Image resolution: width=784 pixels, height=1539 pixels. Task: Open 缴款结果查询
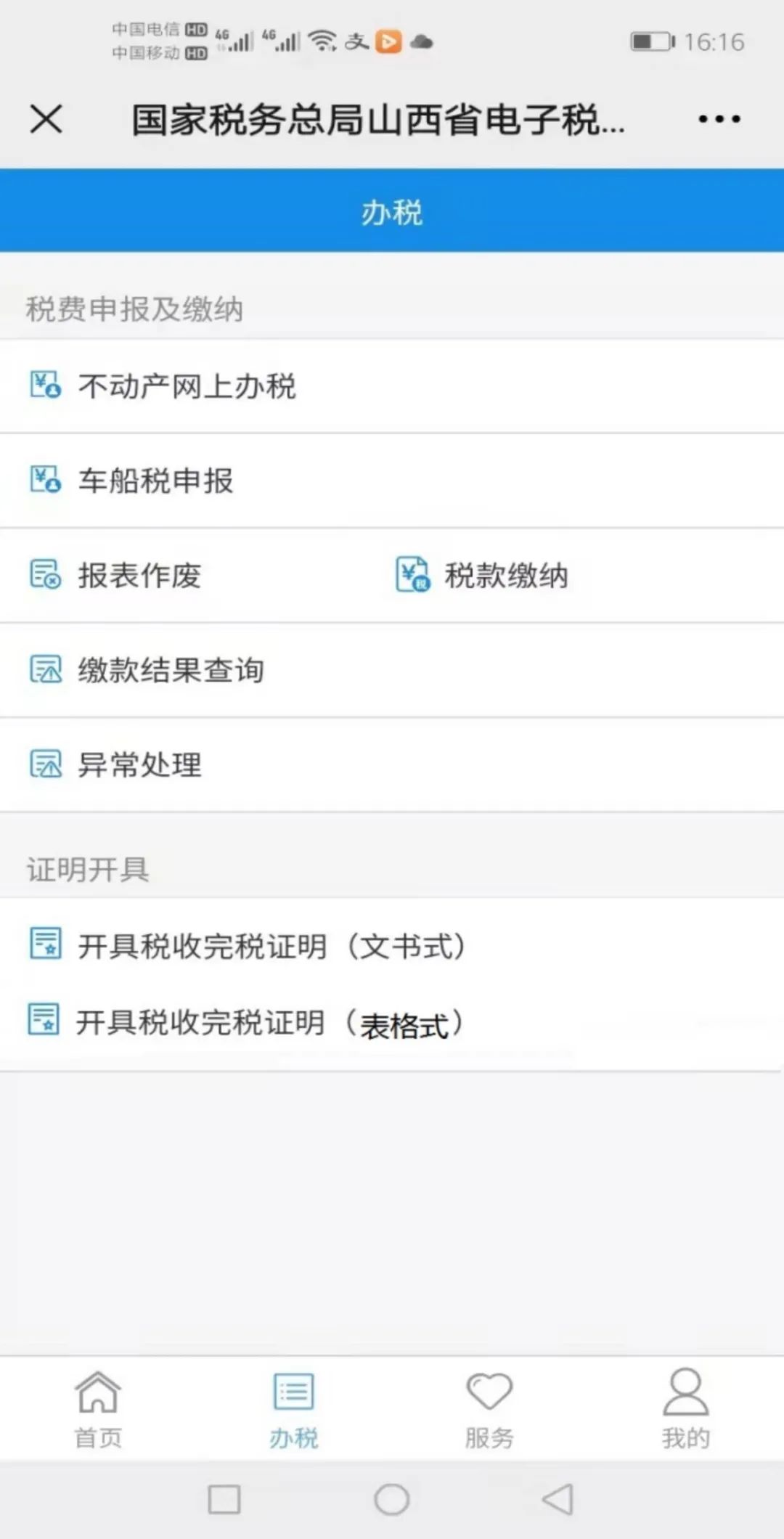392,670
